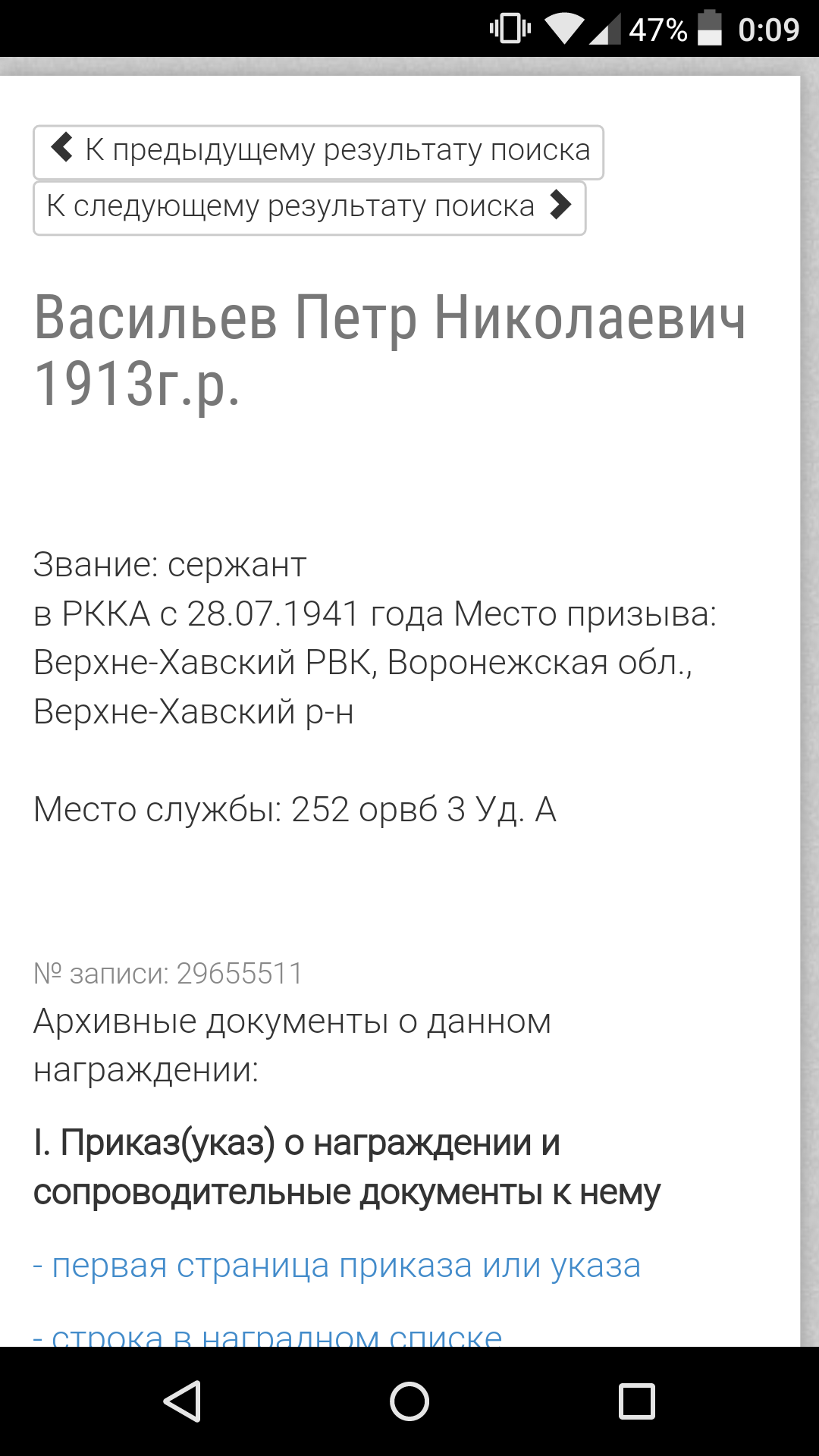Open первая страница приказа или указа link
Viewport: 819px width, 1456px height.
click(338, 1266)
